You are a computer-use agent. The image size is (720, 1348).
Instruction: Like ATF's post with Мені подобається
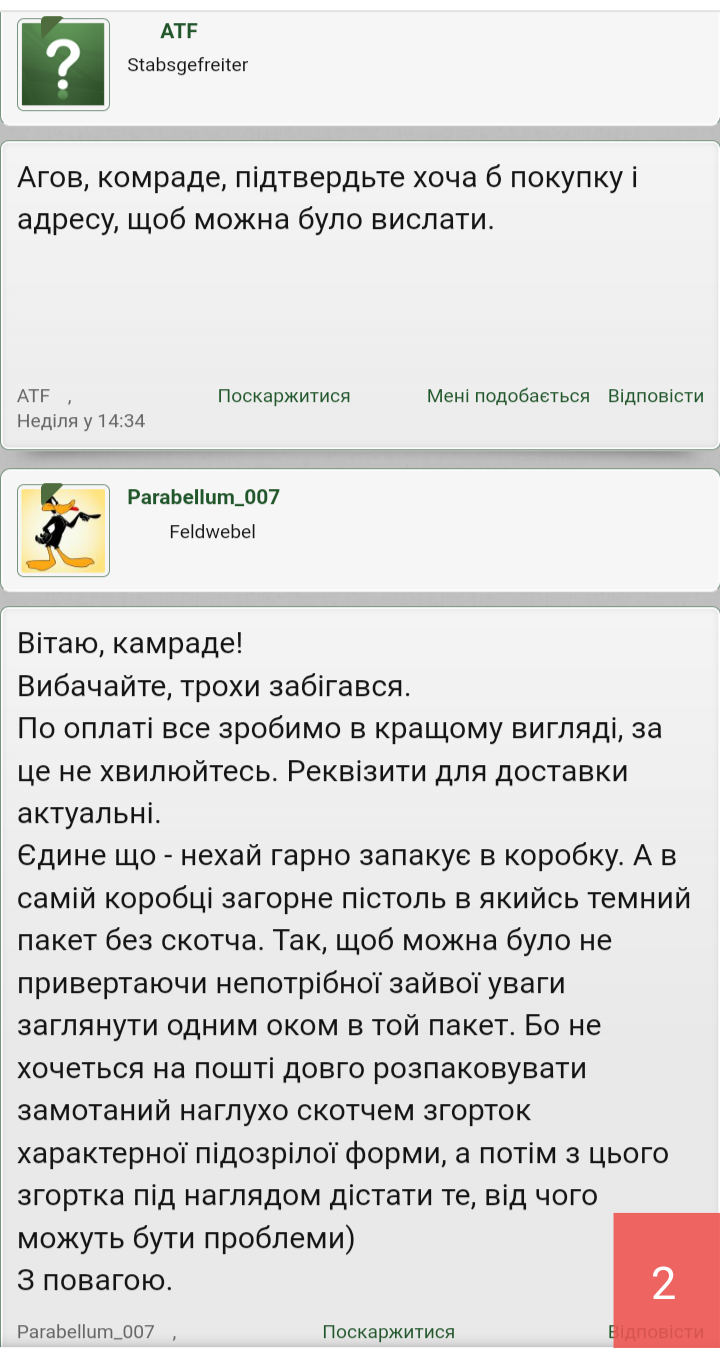(x=508, y=396)
